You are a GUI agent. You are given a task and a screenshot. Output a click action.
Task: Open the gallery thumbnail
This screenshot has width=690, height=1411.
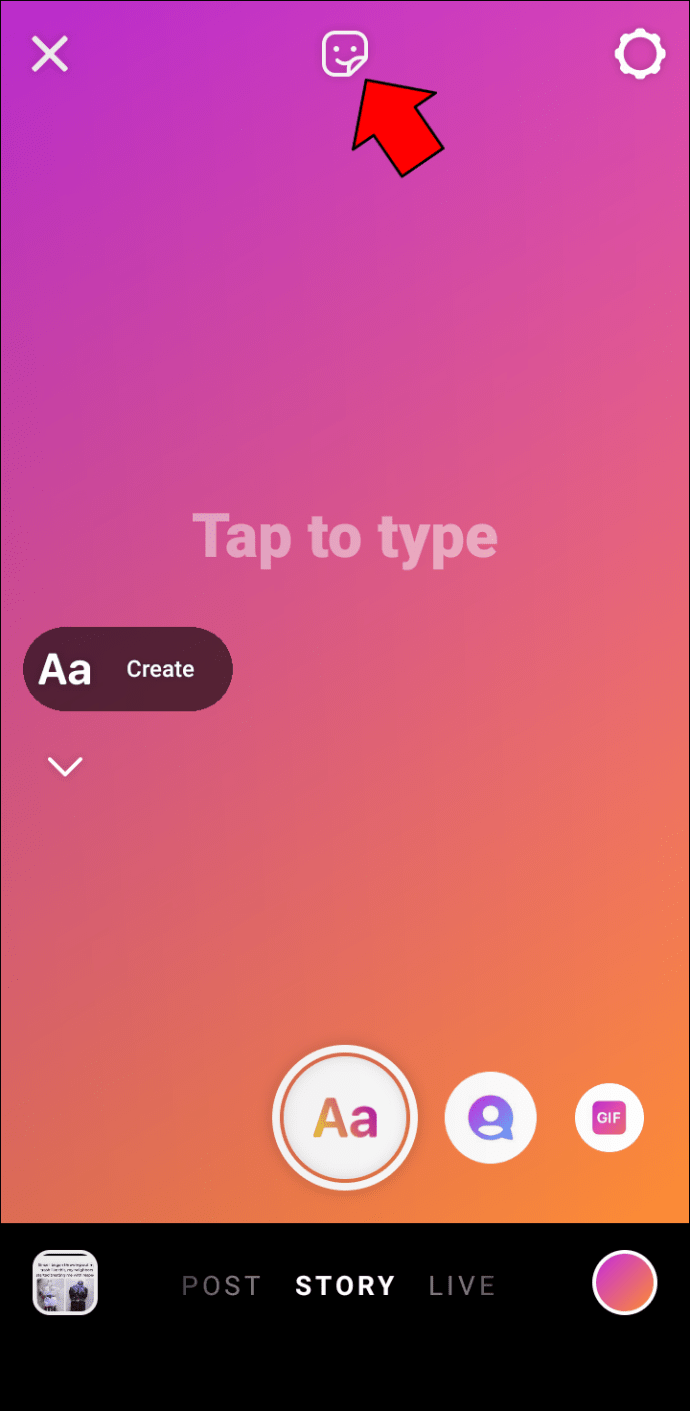[65, 1282]
